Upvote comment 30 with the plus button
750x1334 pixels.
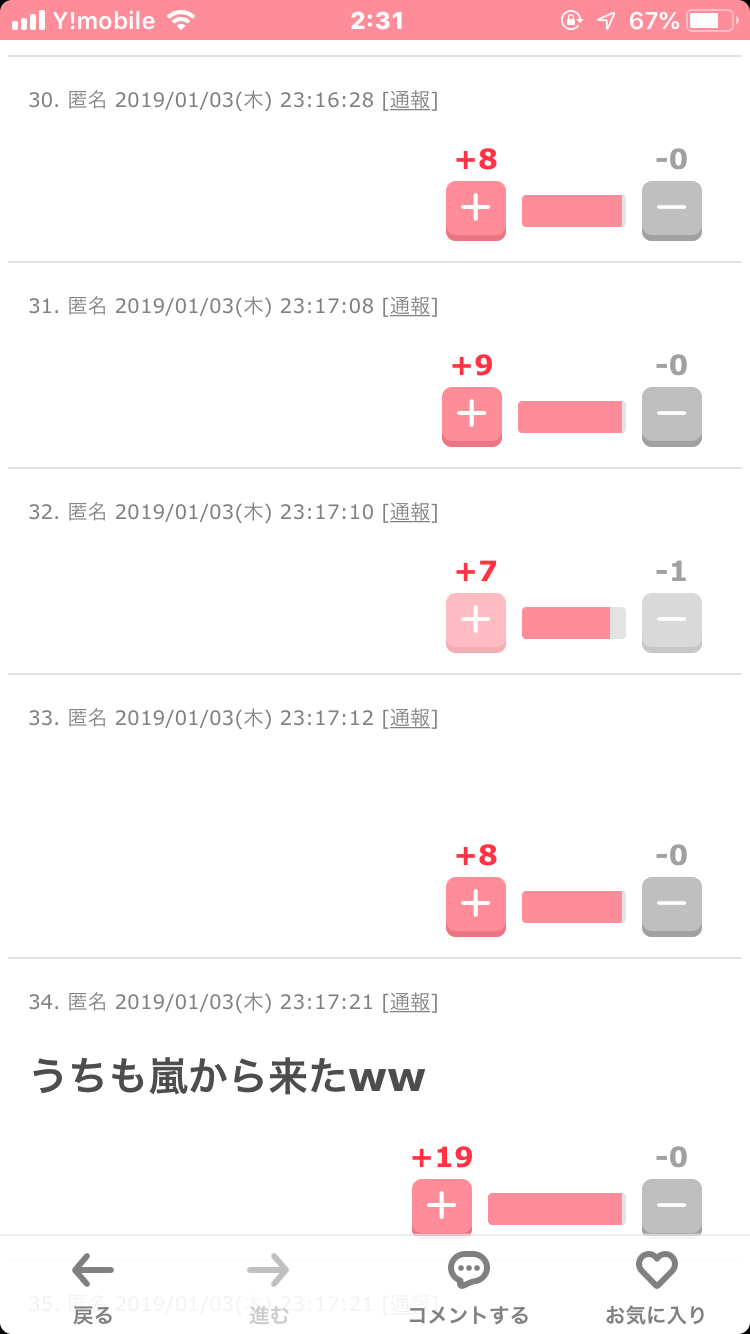(476, 211)
